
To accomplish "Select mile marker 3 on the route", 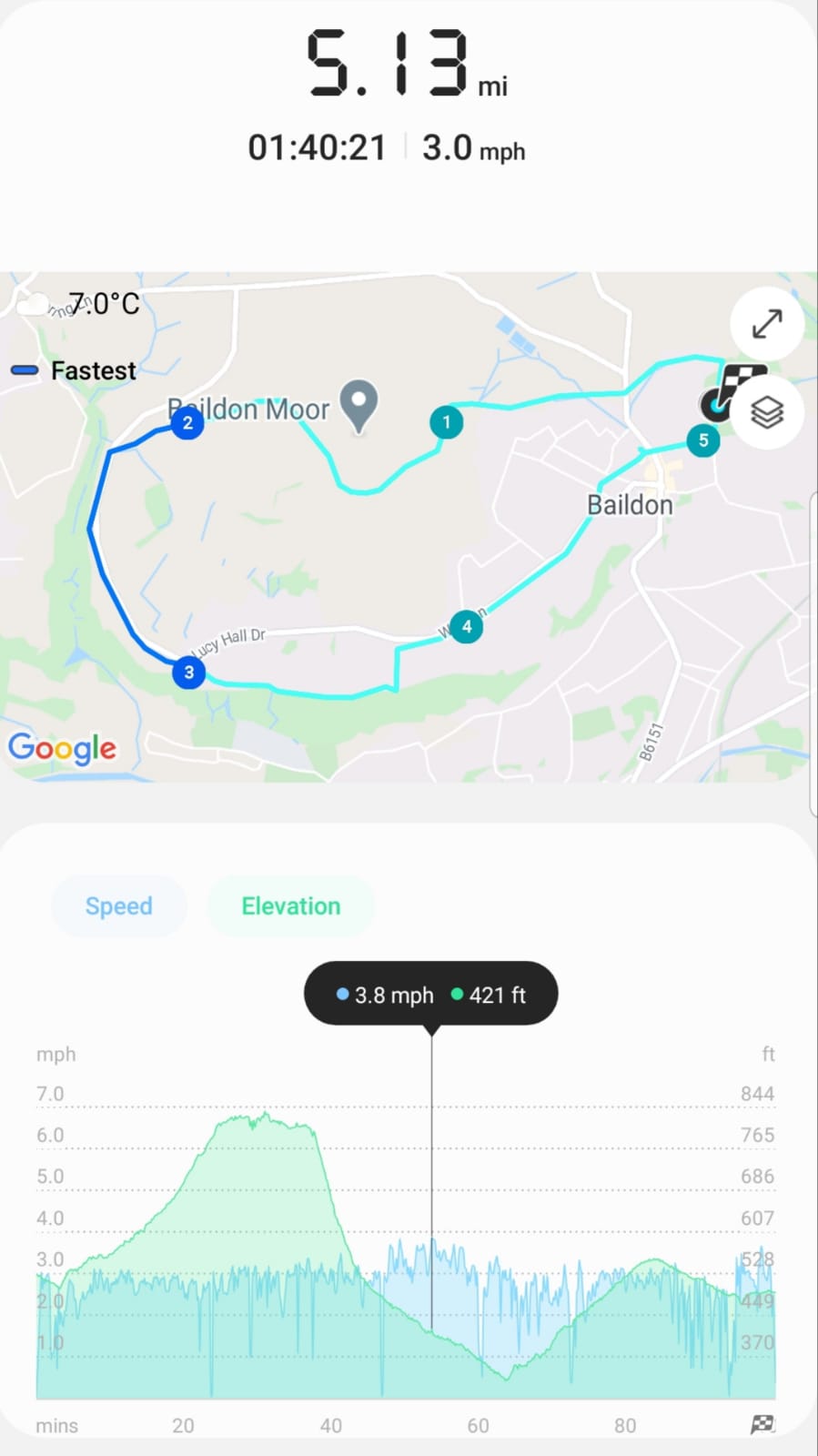I will click(x=188, y=672).
